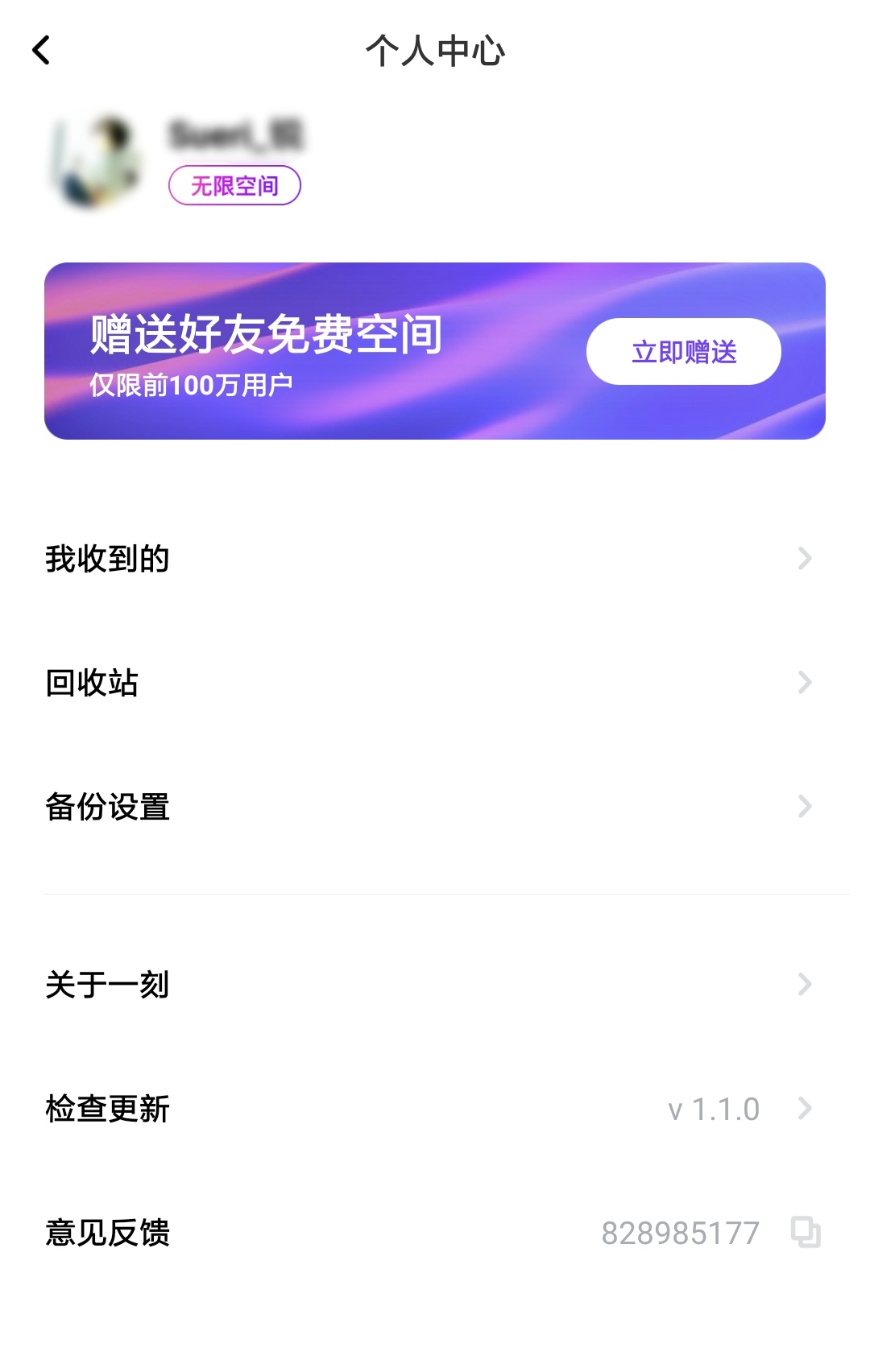Expand 关于一刻 via its chevron
Screen dimensions: 870x1372
point(803,981)
